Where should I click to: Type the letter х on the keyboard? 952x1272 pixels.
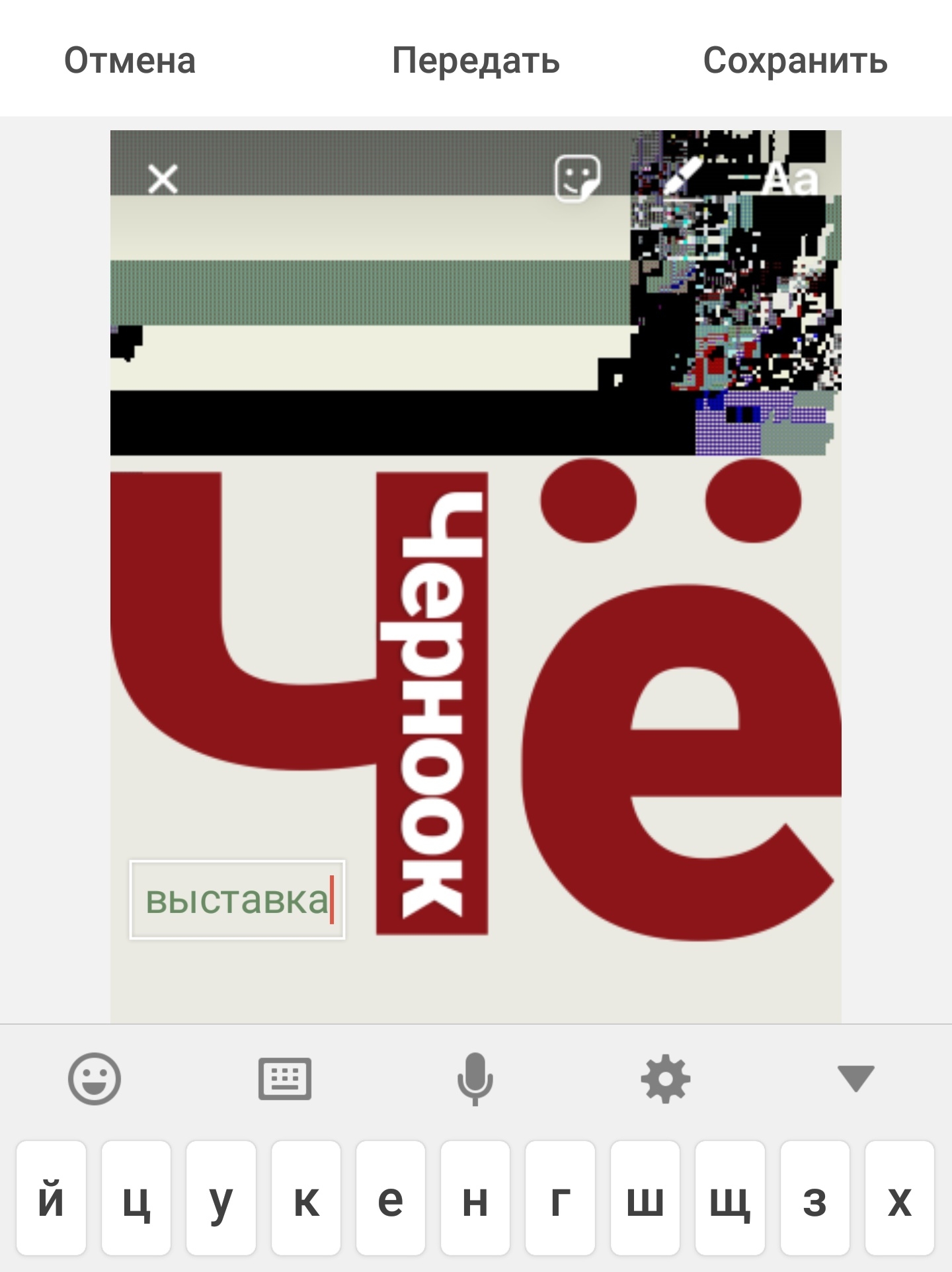point(899,1198)
